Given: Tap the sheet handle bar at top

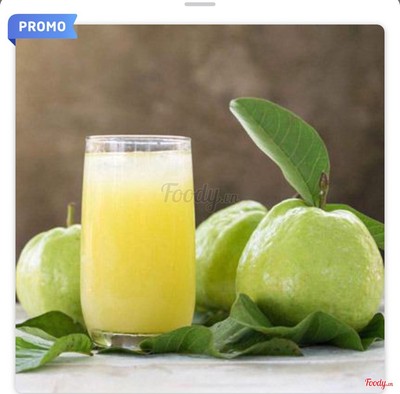Looking at the screenshot, I should (200, 4).
